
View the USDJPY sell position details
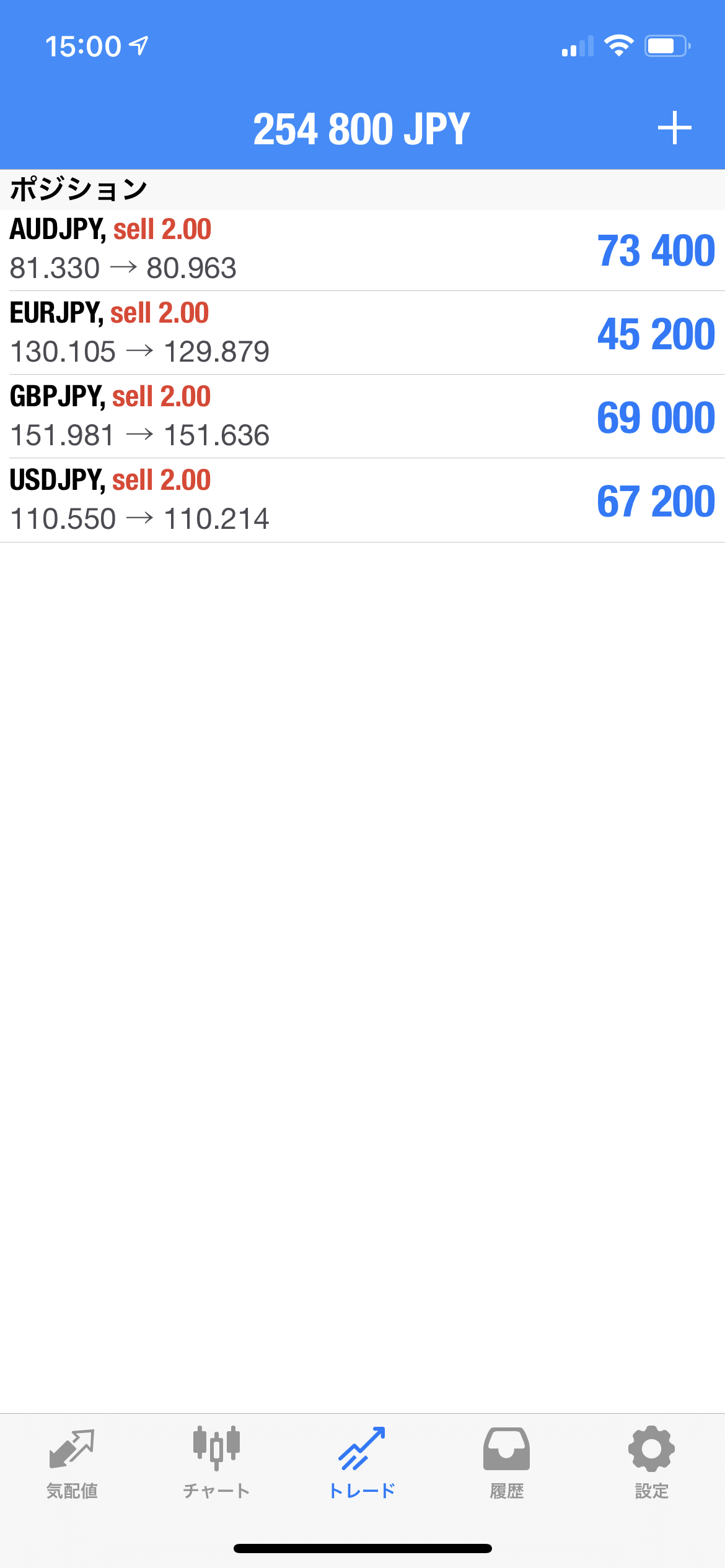(362, 500)
